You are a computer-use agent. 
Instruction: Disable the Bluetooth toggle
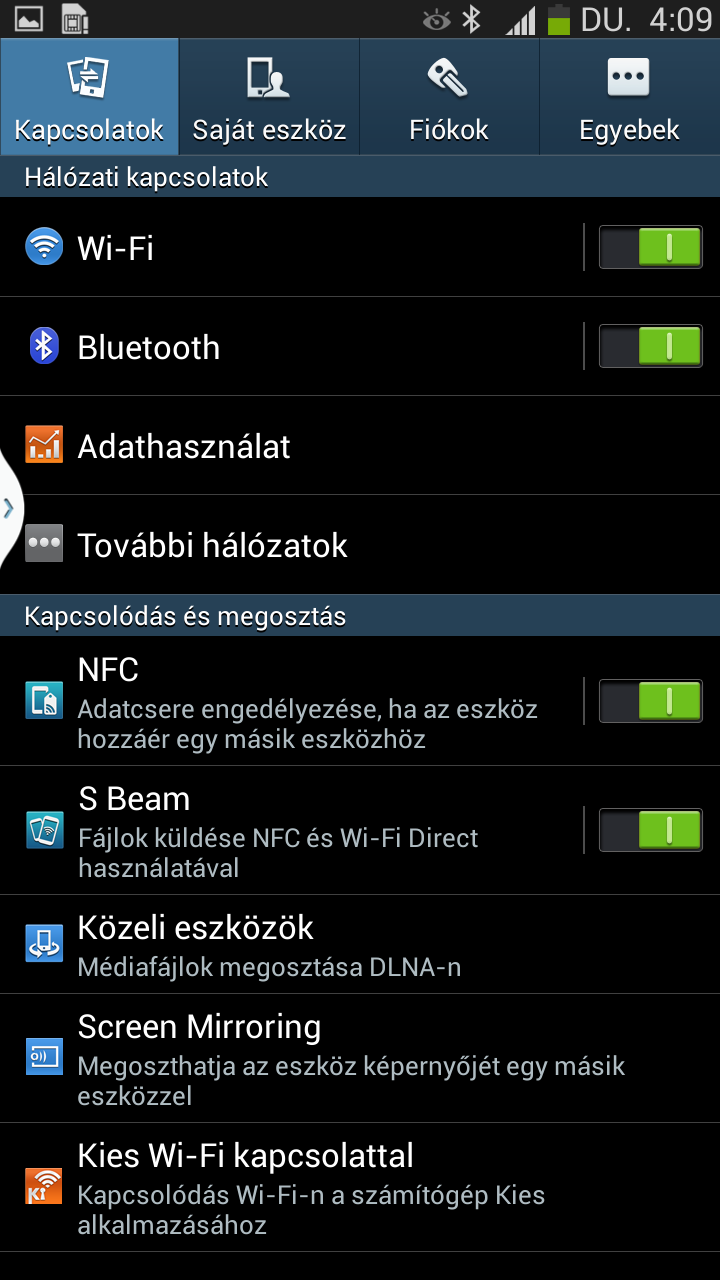point(650,347)
